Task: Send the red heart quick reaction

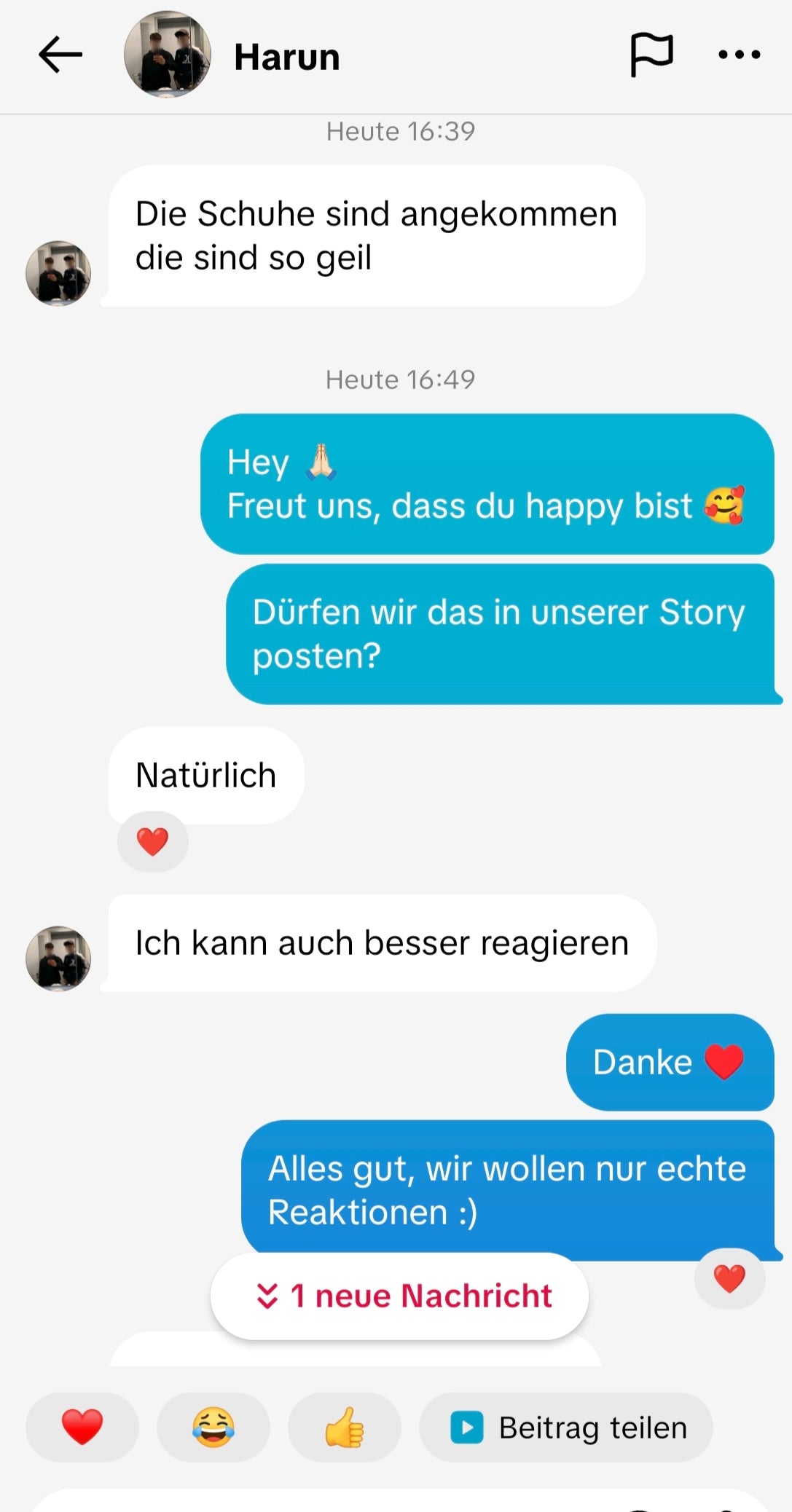Action: (82, 1427)
